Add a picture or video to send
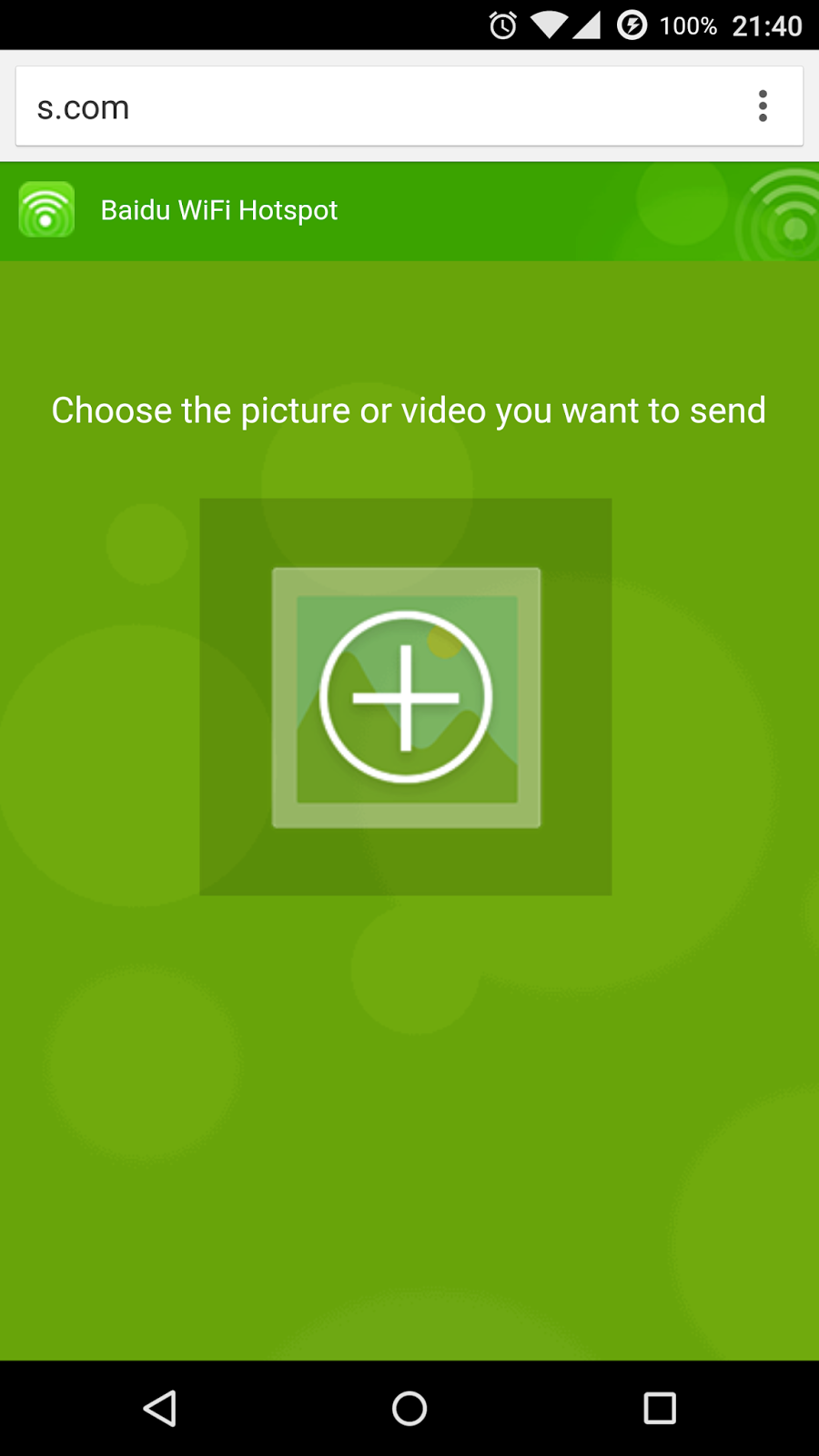The width and height of the screenshot is (819, 1456). click(406, 697)
